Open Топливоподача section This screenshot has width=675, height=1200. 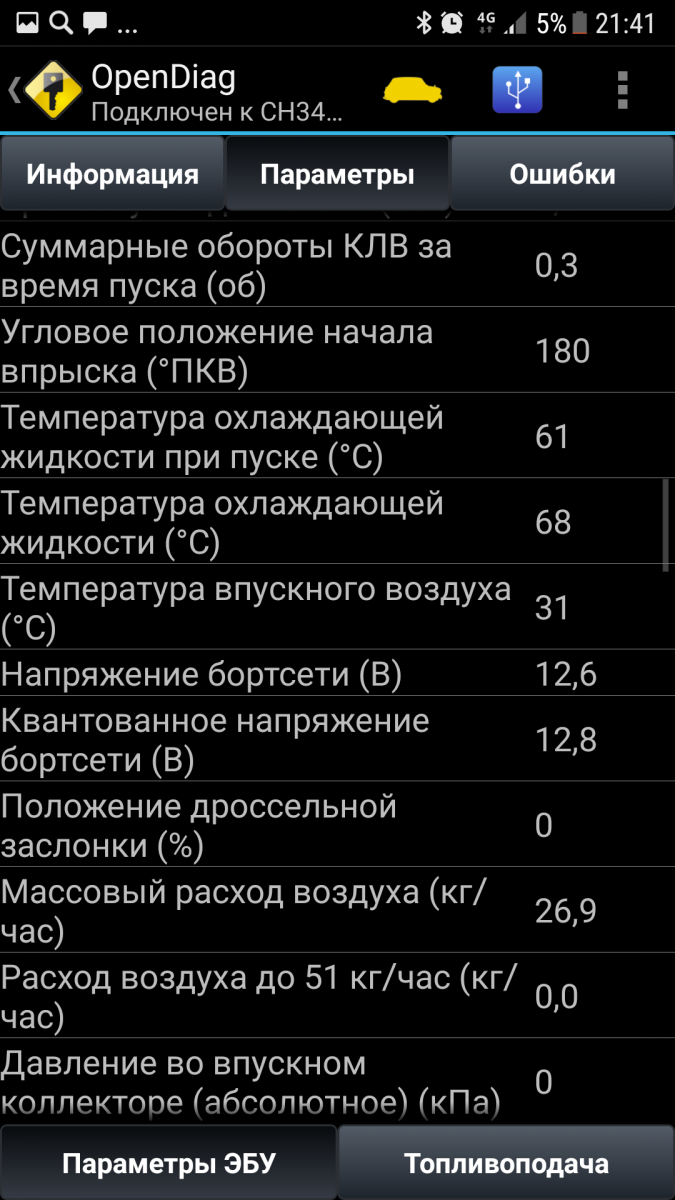point(506,1163)
